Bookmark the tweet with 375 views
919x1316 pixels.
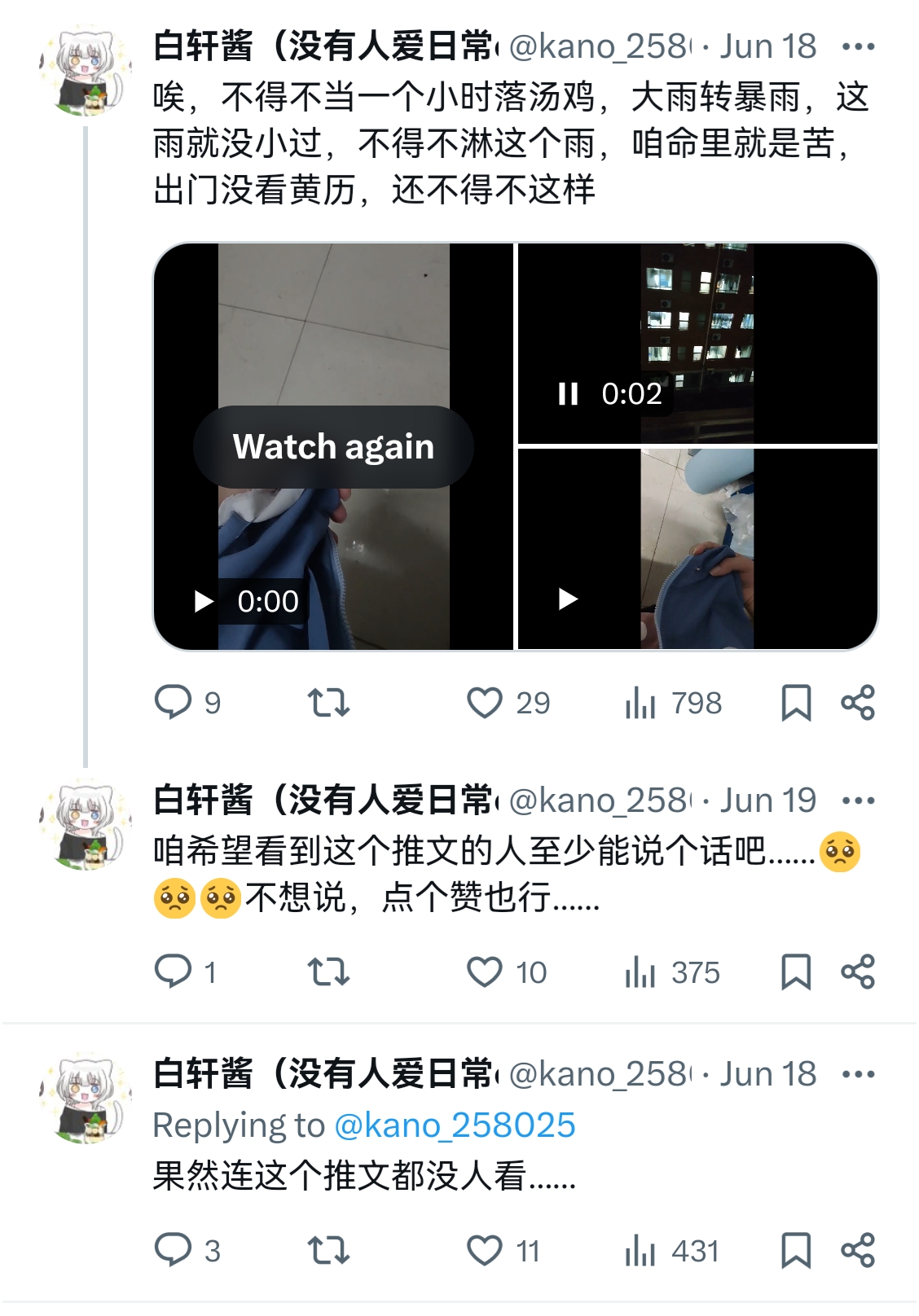[x=796, y=972]
